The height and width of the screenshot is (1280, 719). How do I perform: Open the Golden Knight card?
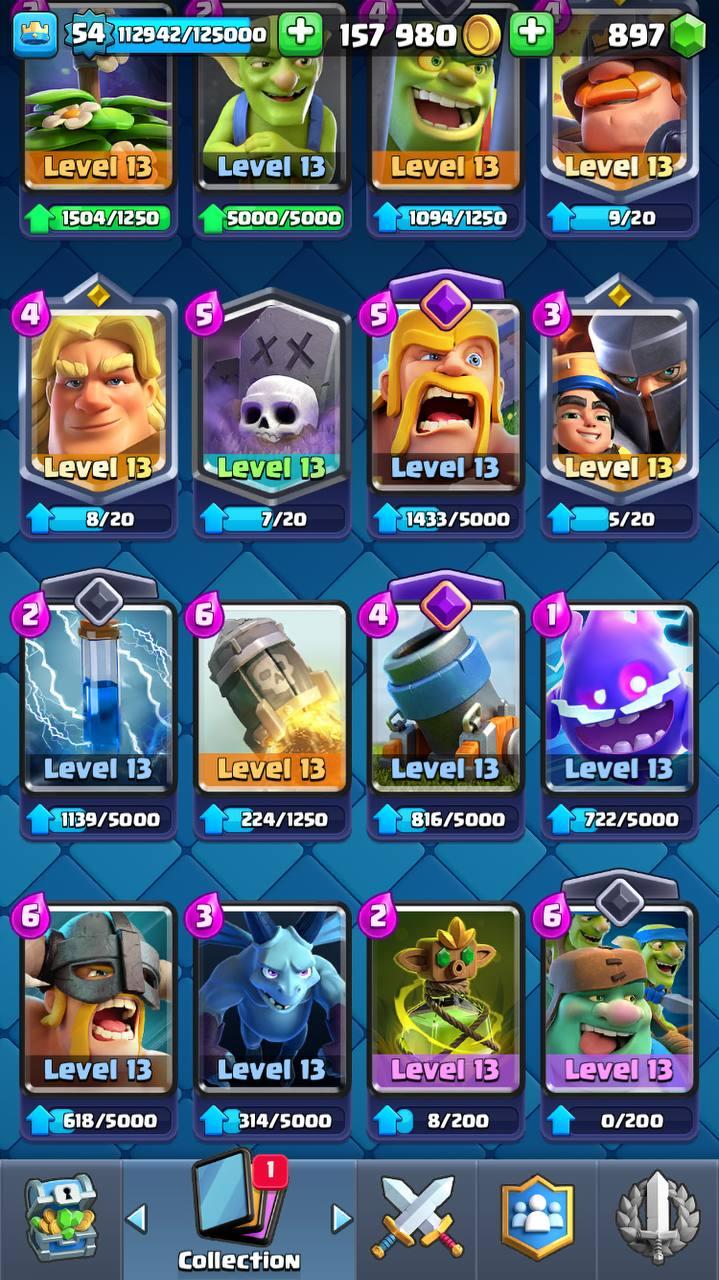98,400
